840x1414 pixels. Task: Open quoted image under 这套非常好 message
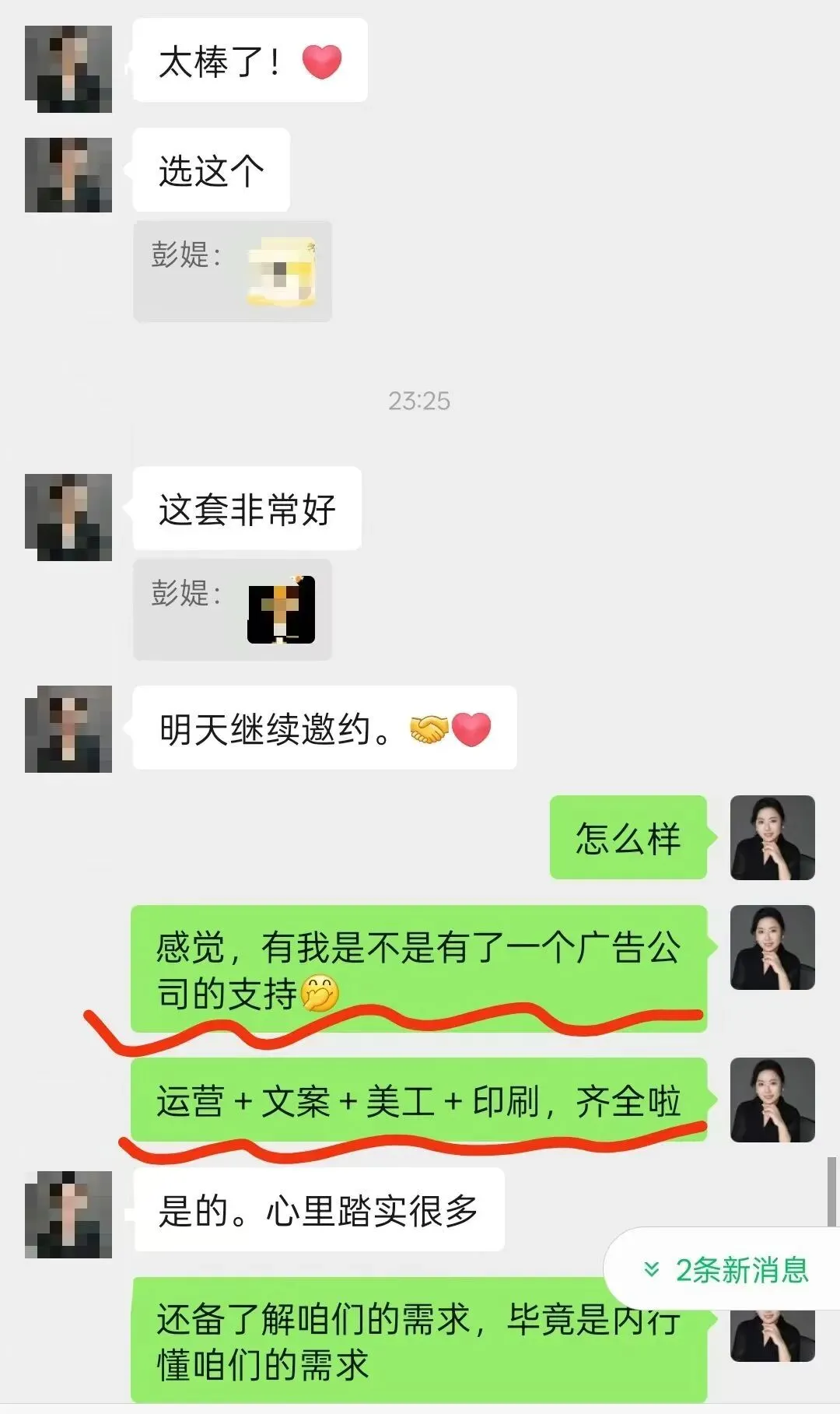click(x=281, y=609)
